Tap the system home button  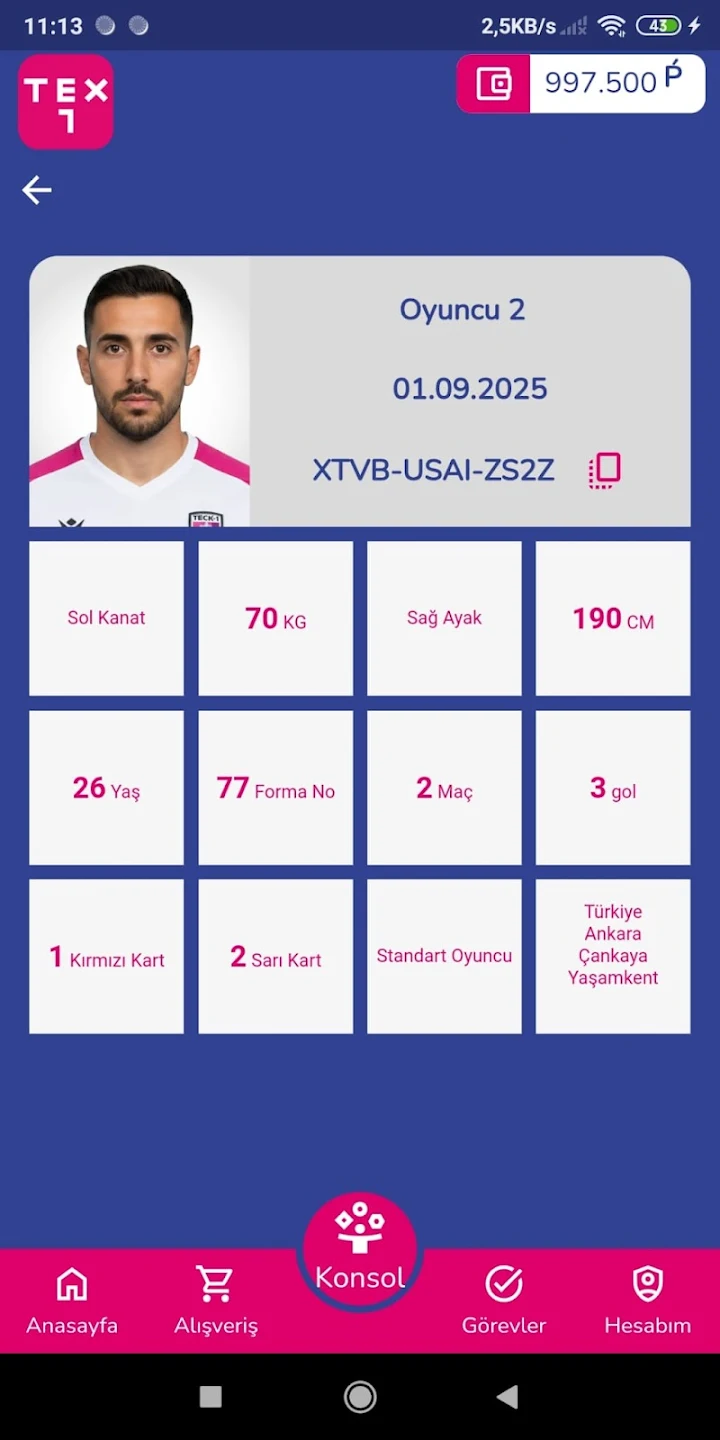360,1397
